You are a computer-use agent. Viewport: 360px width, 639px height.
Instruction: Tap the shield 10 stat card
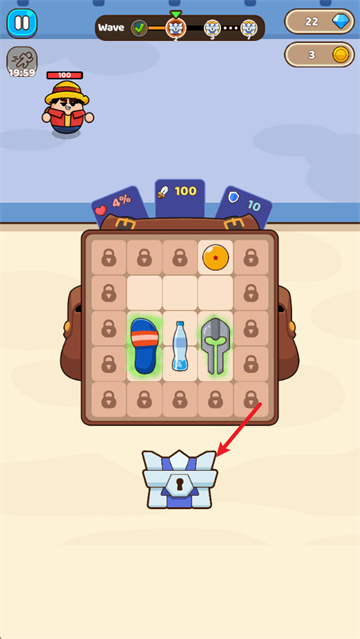[246, 207]
